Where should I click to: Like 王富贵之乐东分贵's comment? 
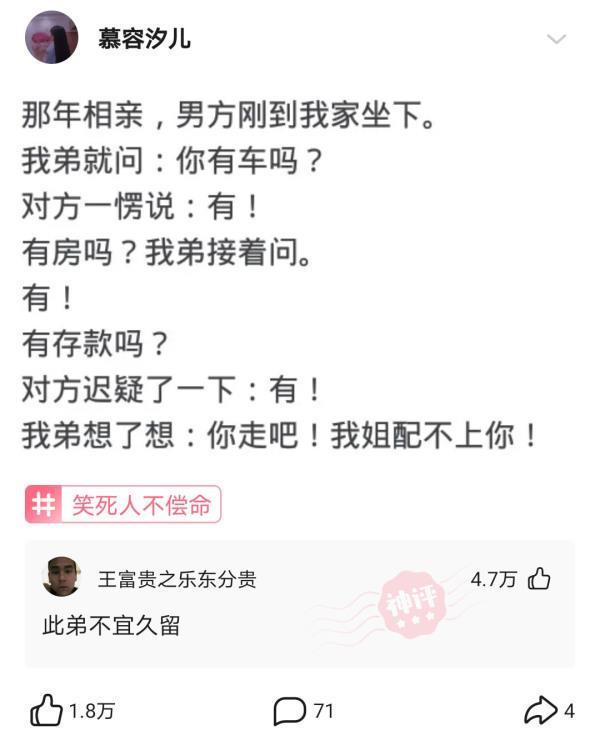[539, 579]
